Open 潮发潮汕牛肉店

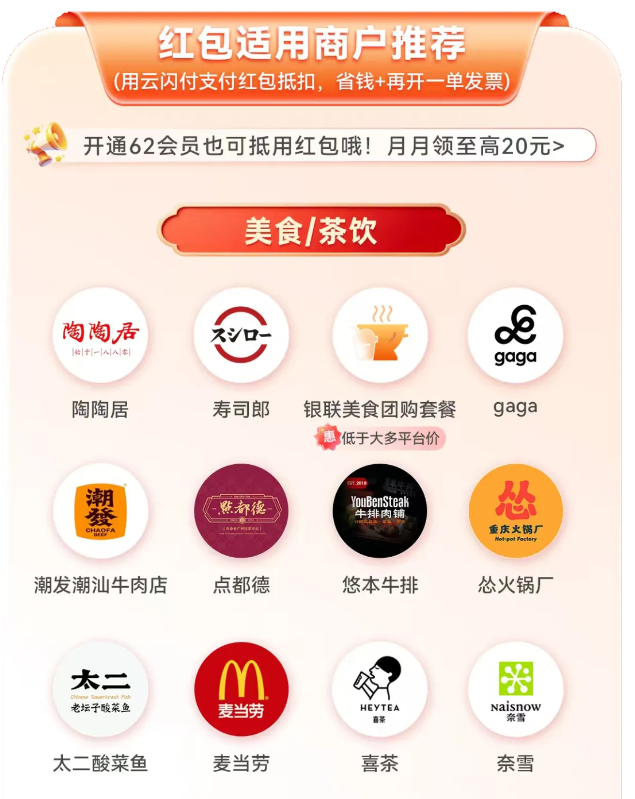click(100, 511)
